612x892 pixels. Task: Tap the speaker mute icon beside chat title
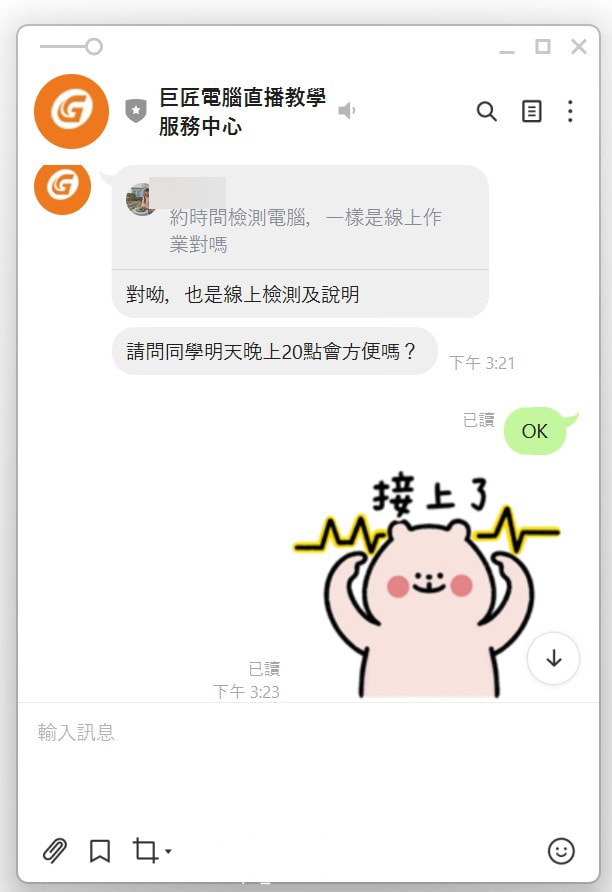pyautogui.click(x=347, y=111)
